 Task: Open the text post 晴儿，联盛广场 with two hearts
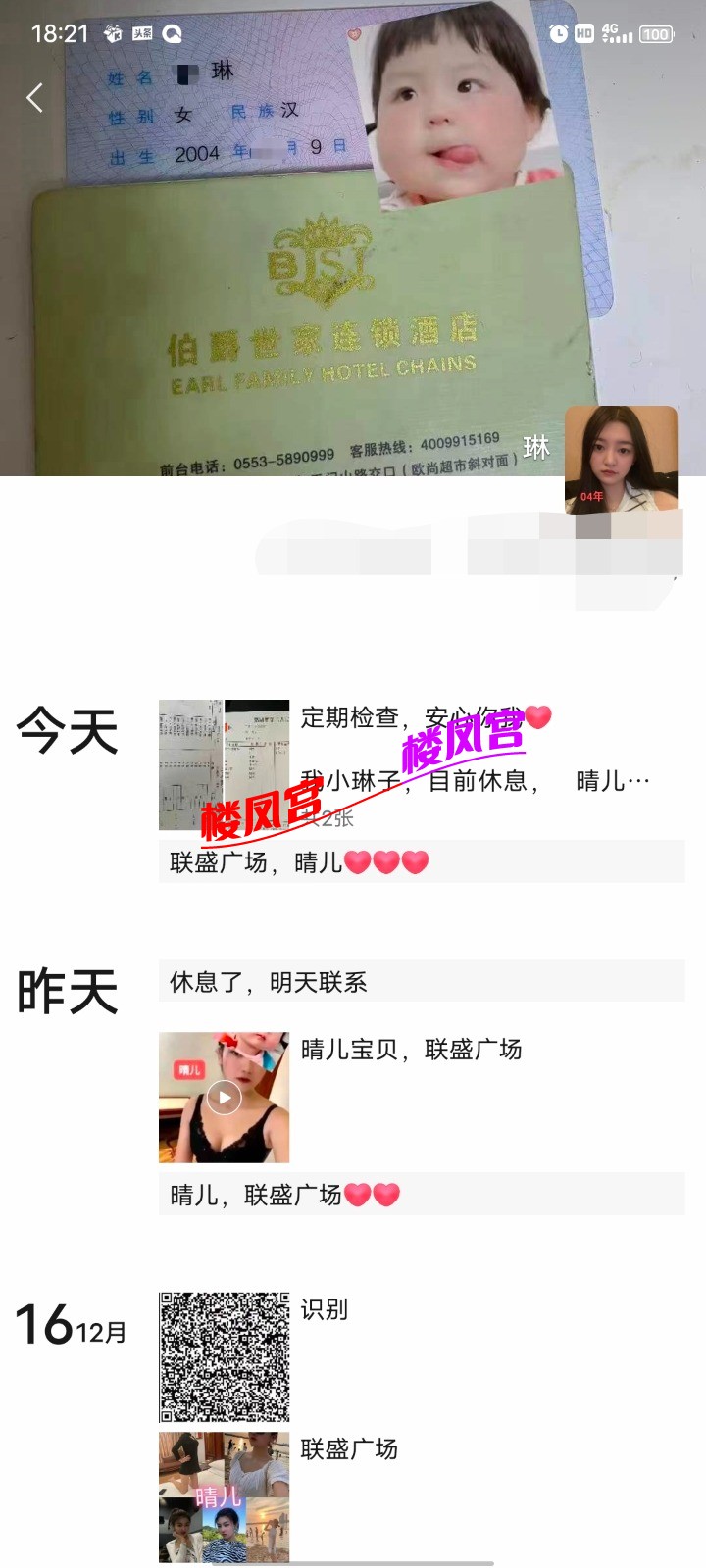point(421,1195)
